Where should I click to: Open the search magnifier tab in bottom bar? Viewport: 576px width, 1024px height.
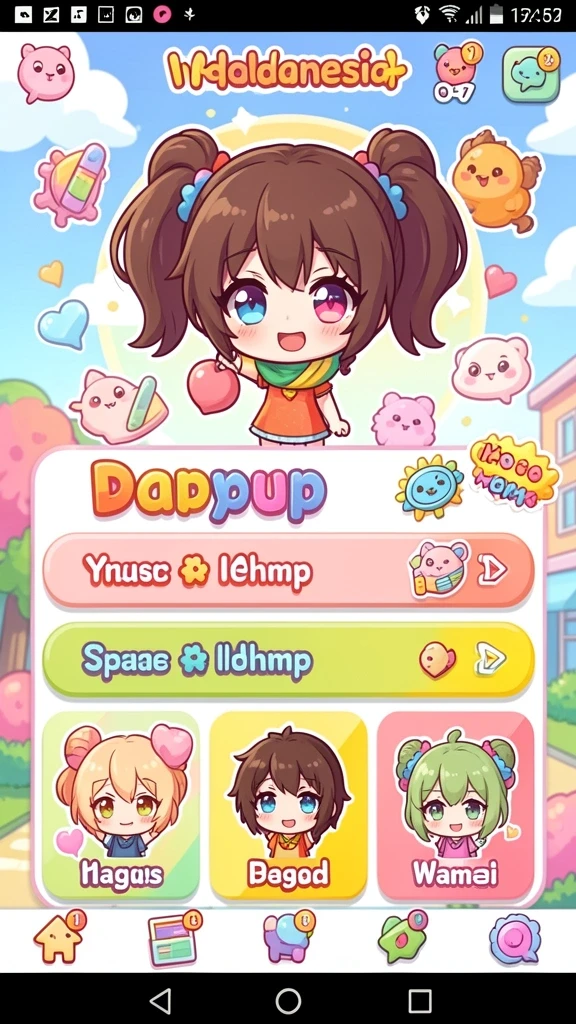515,939
